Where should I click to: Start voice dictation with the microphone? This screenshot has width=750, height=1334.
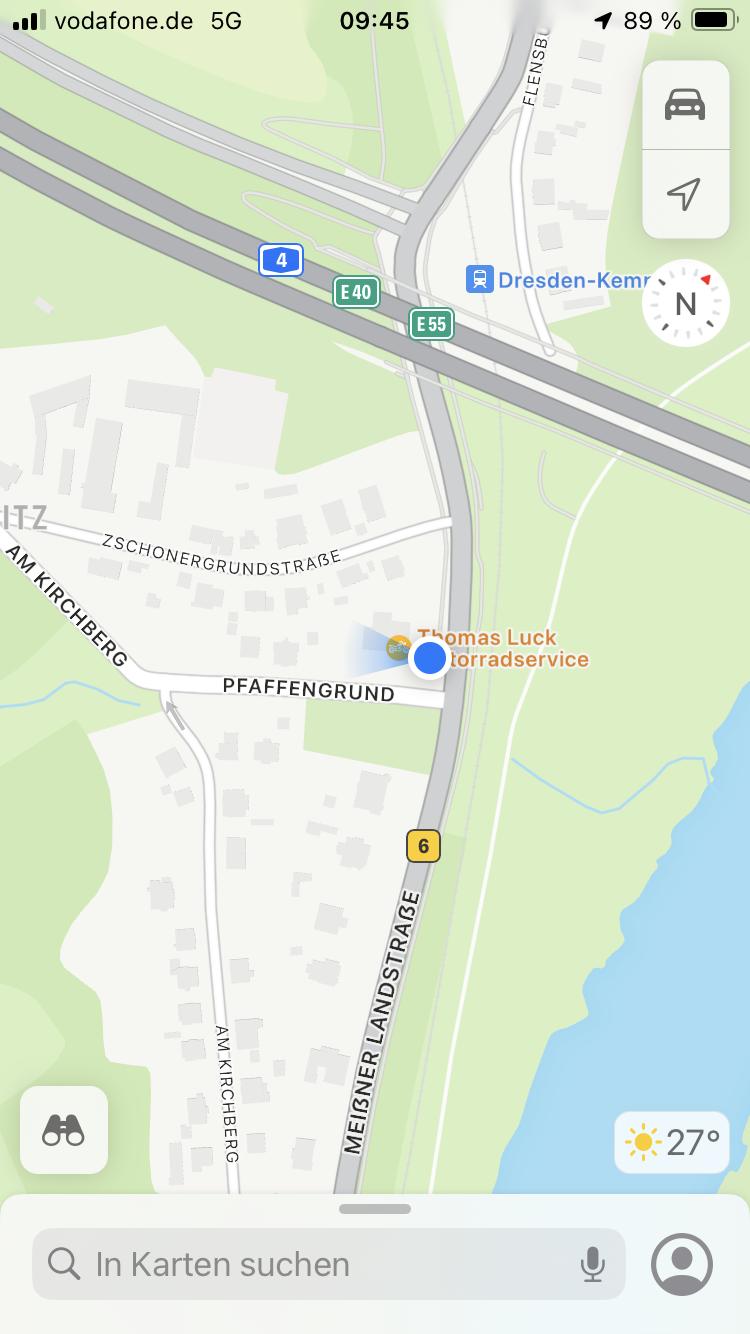(x=592, y=1264)
